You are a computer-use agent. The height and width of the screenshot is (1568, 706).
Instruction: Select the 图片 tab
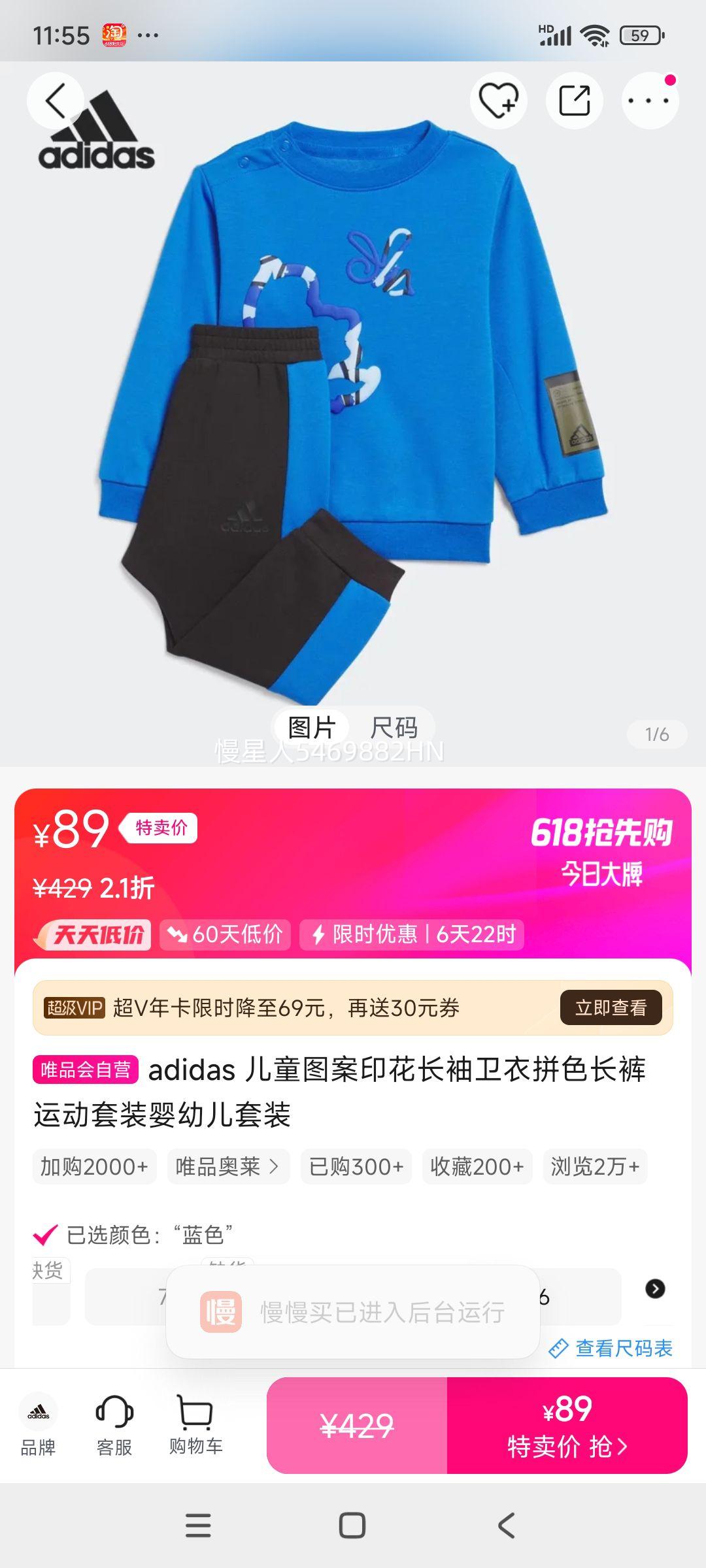pyautogui.click(x=312, y=728)
